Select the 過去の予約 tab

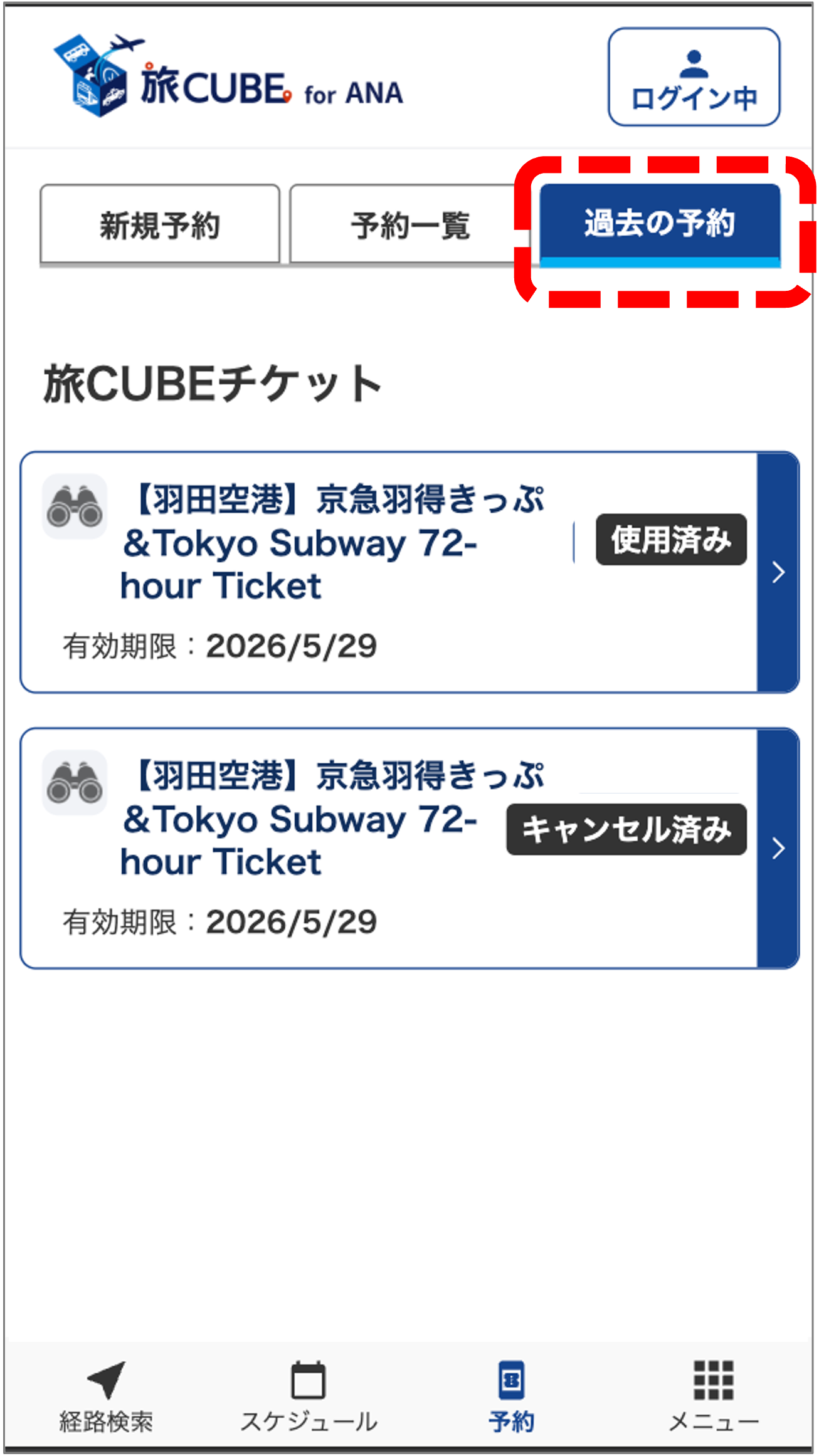pos(660,224)
